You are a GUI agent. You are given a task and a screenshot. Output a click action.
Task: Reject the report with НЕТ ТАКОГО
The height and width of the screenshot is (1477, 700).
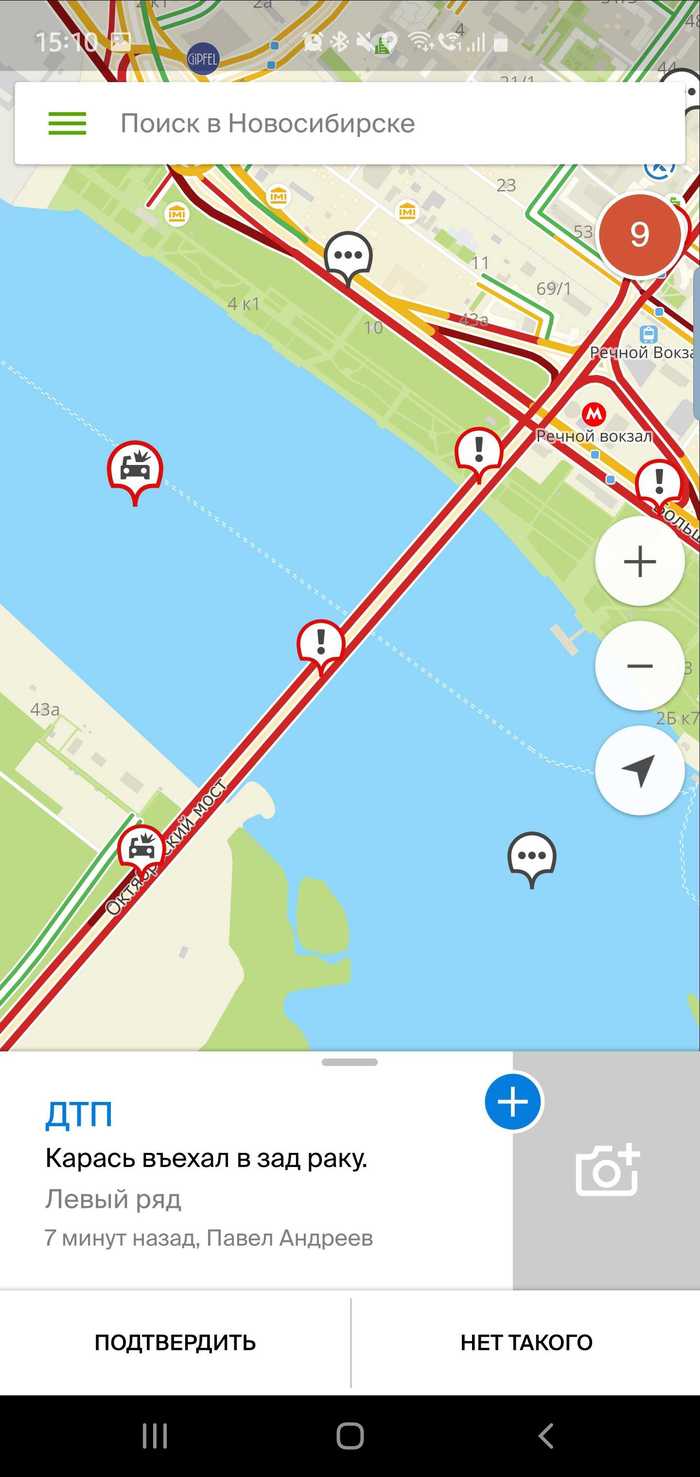point(526,1342)
